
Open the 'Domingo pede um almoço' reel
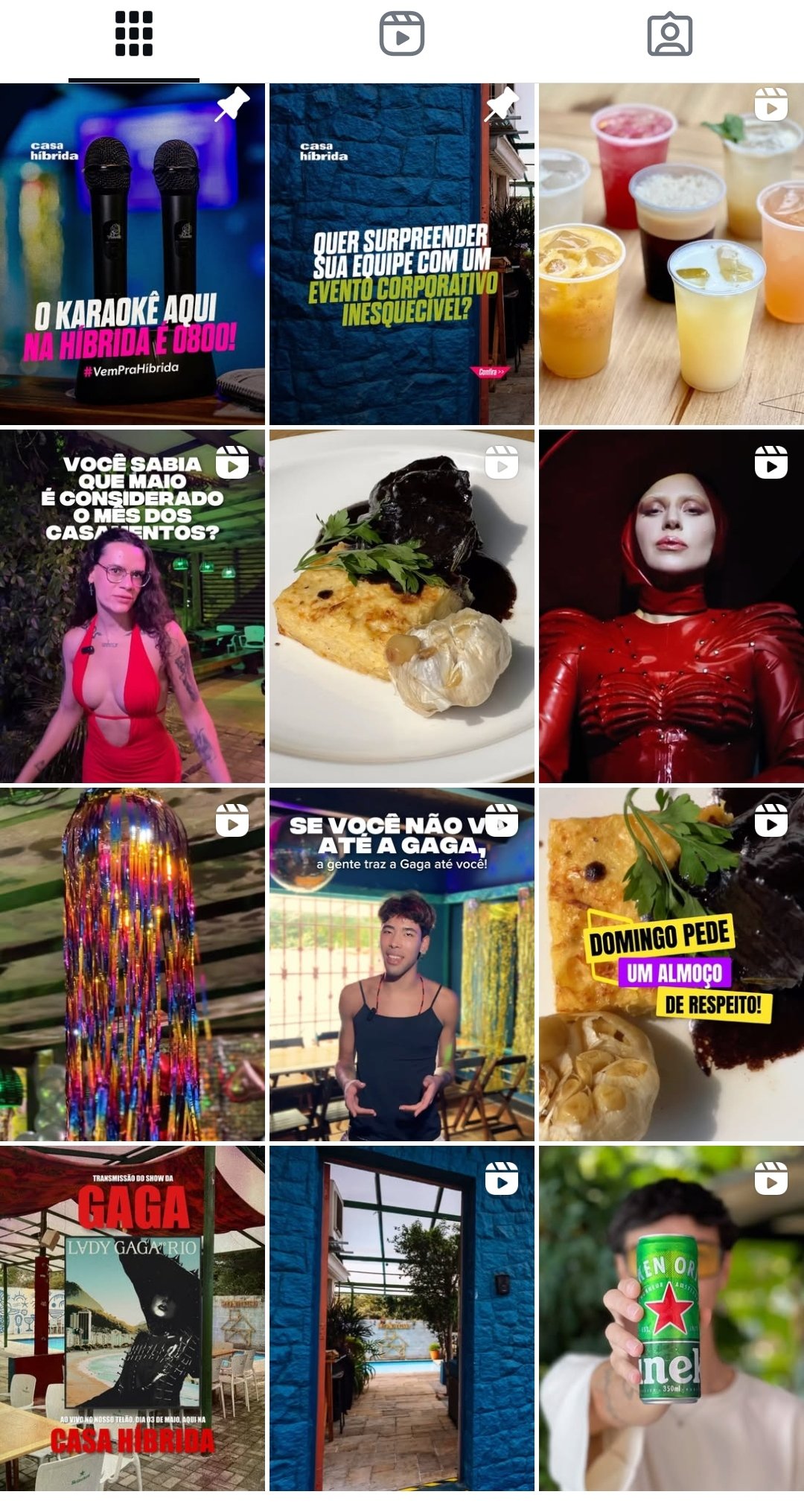[671, 964]
